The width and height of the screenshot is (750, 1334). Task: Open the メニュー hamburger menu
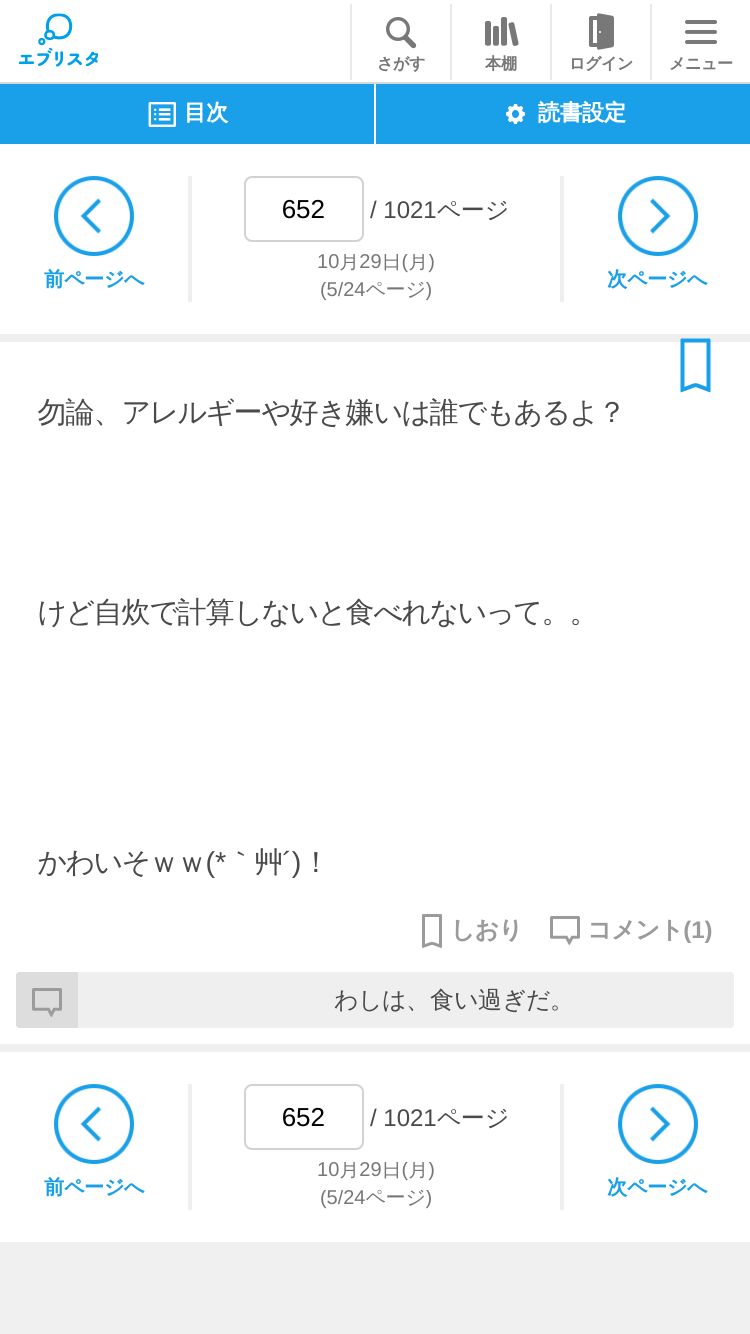[700, 42]
